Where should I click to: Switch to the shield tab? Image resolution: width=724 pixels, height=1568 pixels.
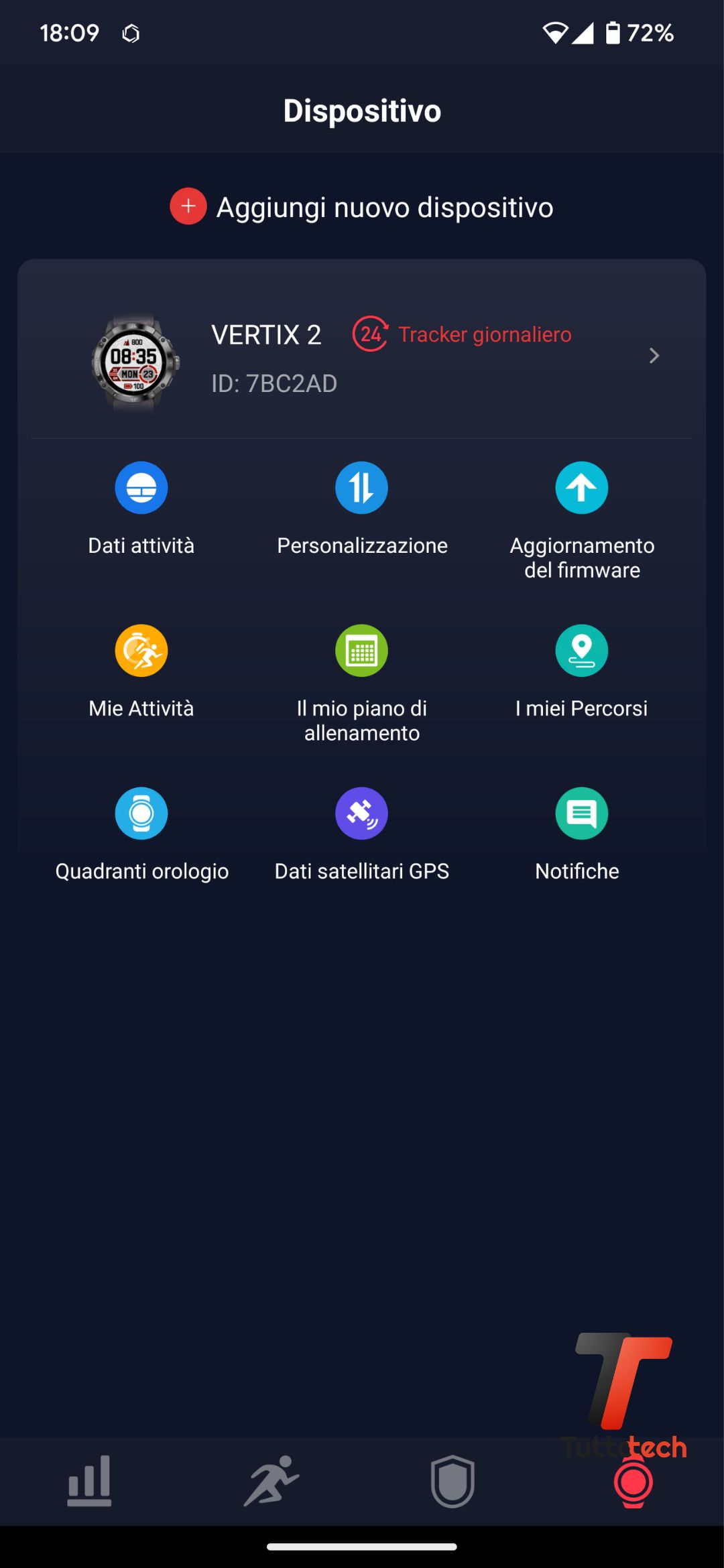point(452,1481)
